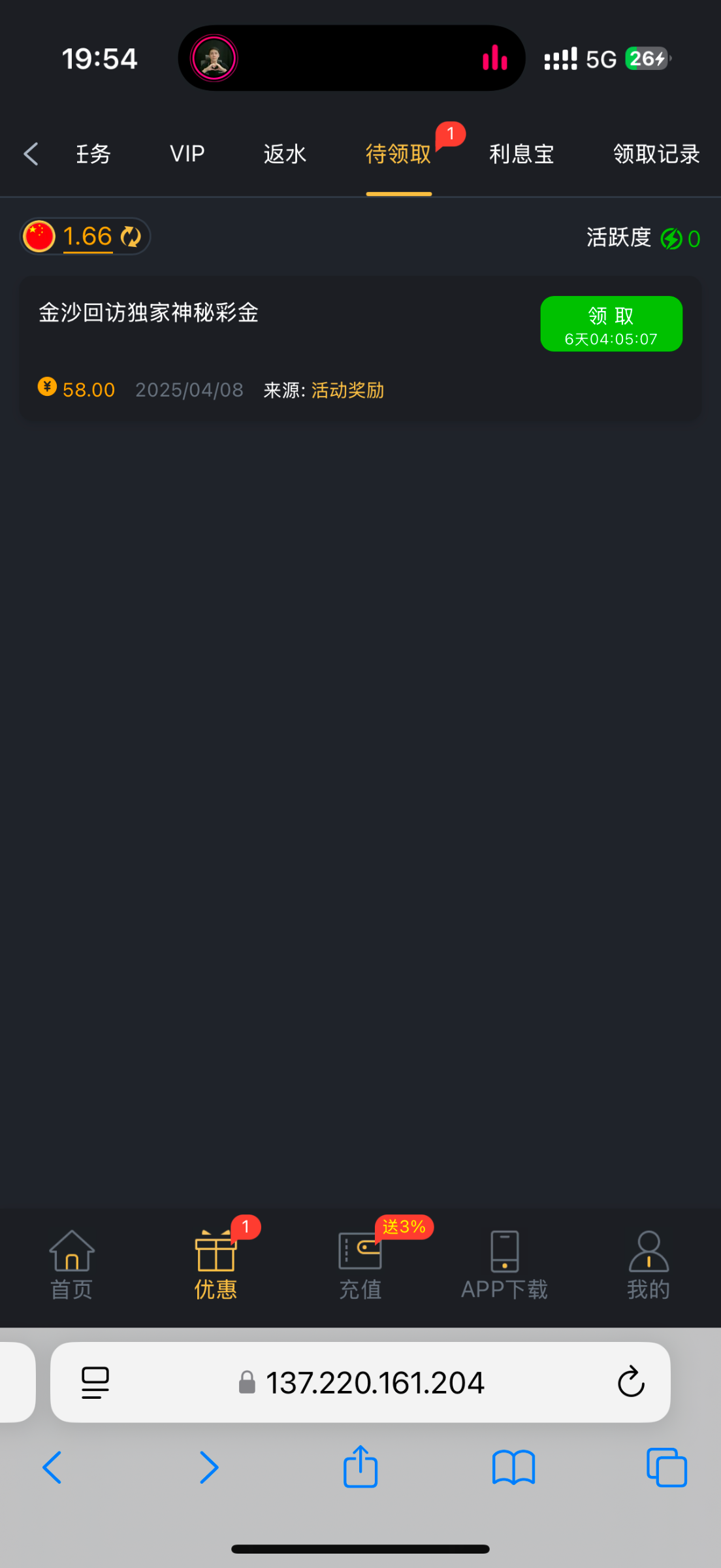Viewport: 721px width, 1568px height.
Task: Open Safari bookmarks
Action: pos(513,1468)
